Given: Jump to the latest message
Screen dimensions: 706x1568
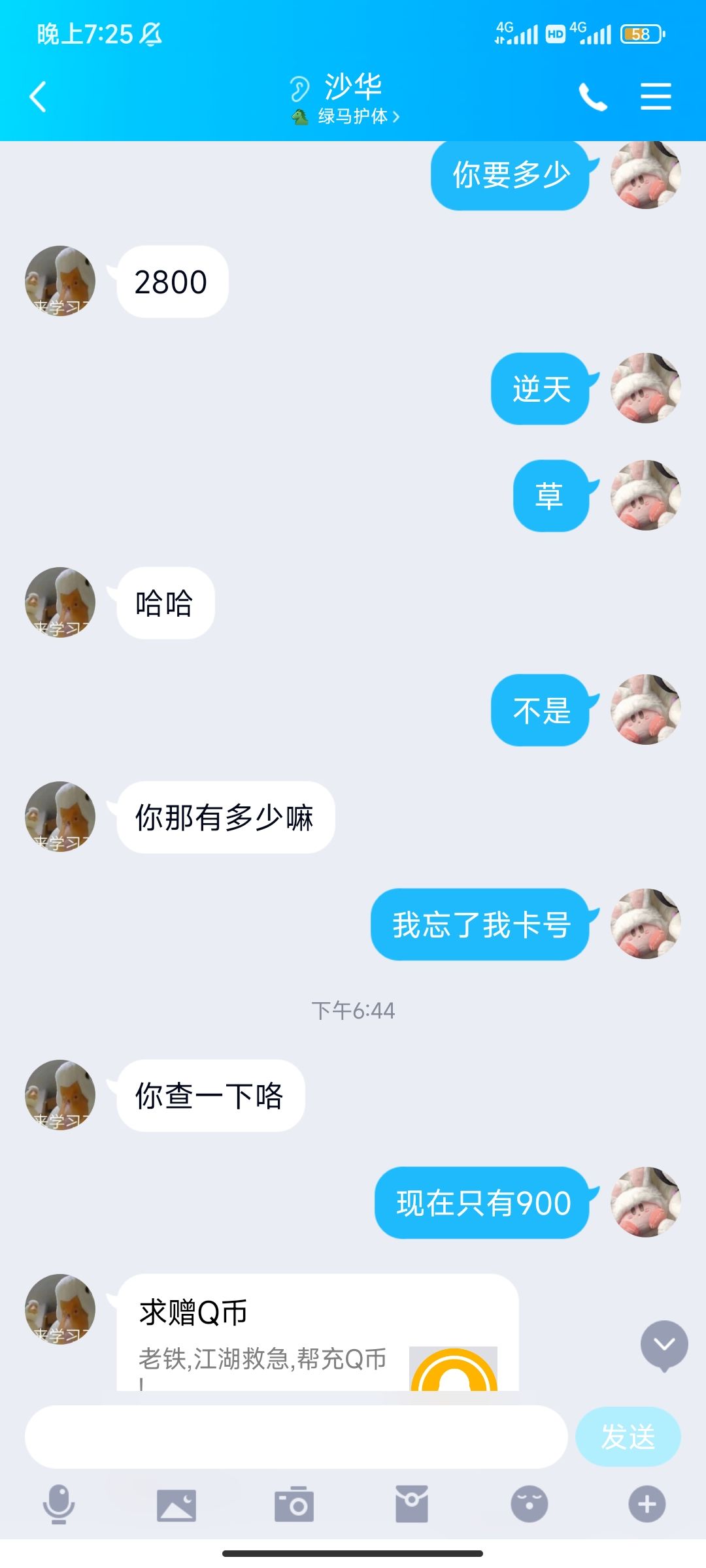Looking at the screenshot, I should click(x=664, y=1345).
